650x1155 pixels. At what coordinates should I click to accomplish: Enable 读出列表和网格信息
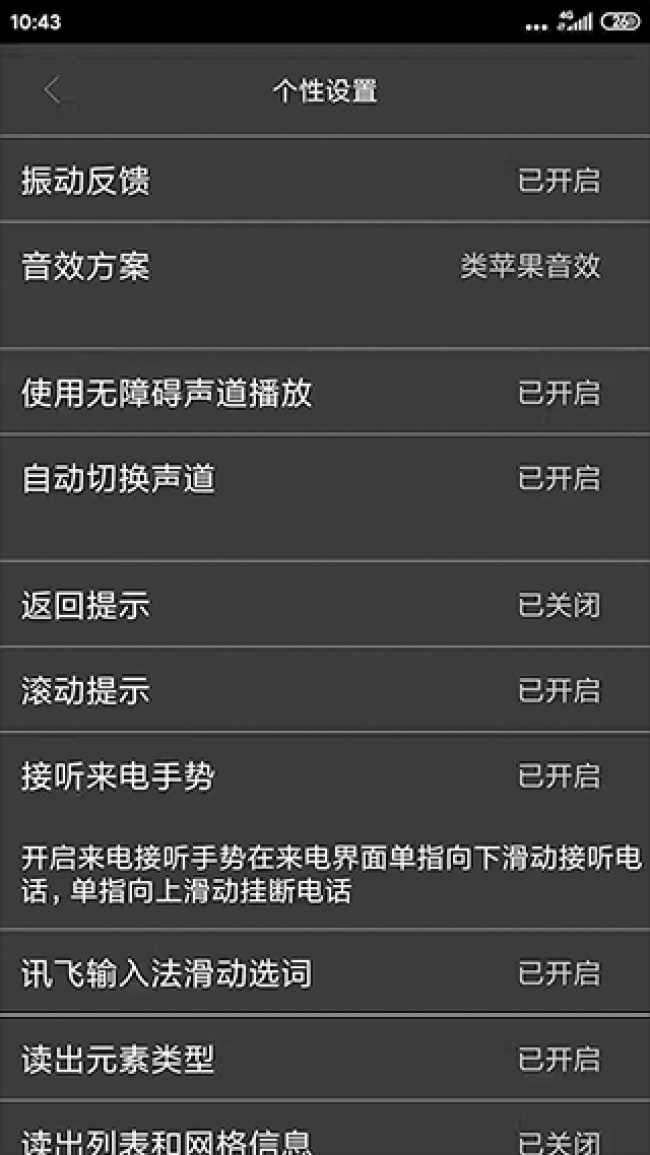click(x=325, y=1140)
